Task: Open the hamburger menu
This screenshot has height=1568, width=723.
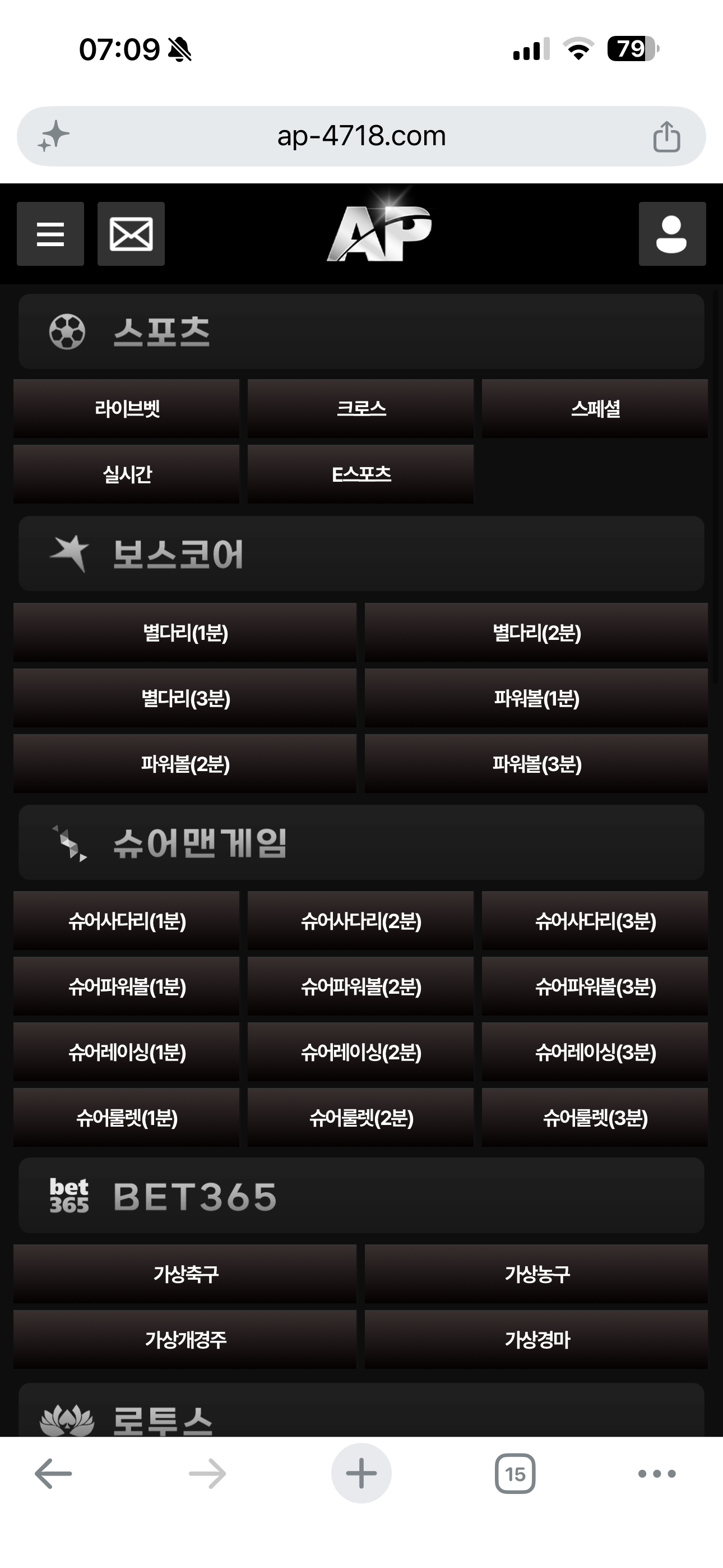Action: tap(50, 234)
